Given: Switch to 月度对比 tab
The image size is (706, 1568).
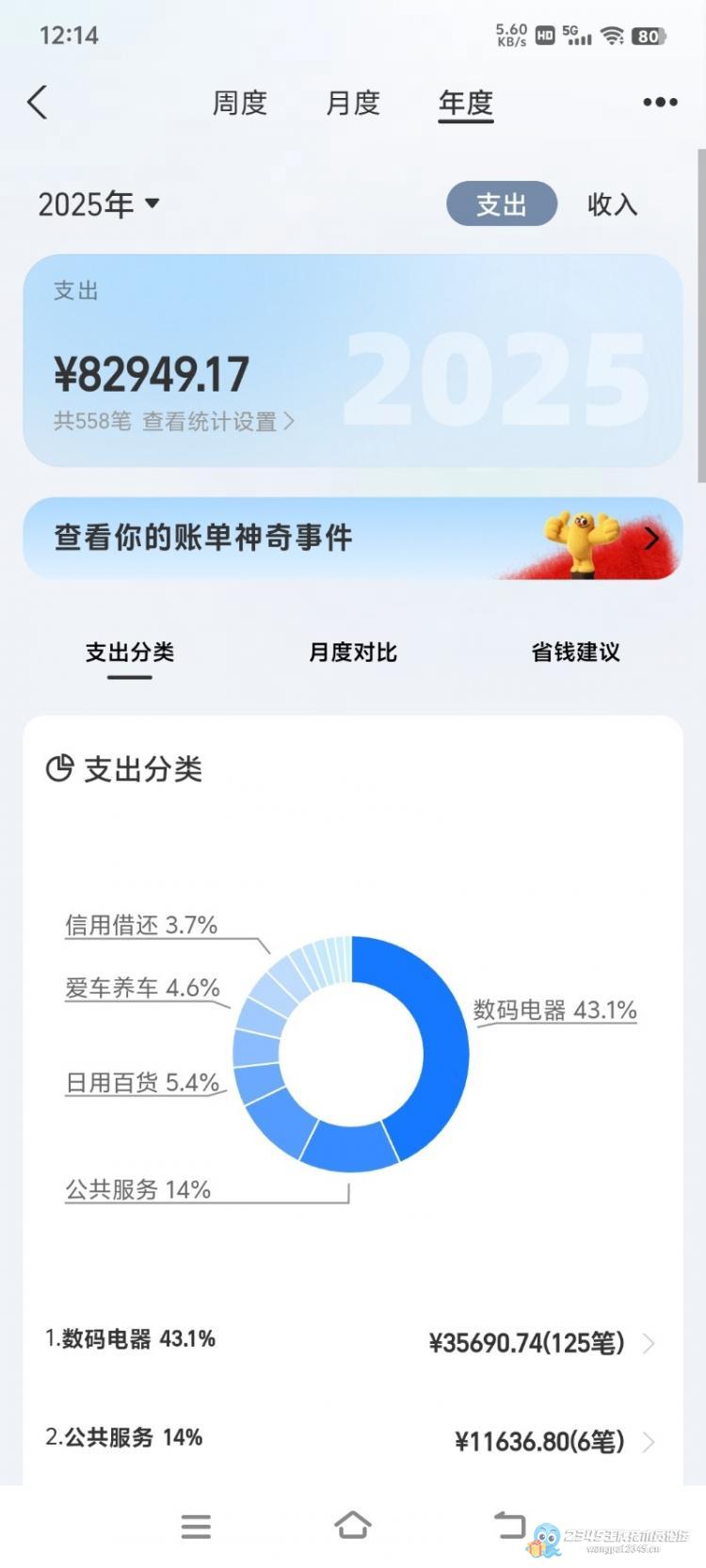Looking at the screenshot, I should (x=353, y=653).
